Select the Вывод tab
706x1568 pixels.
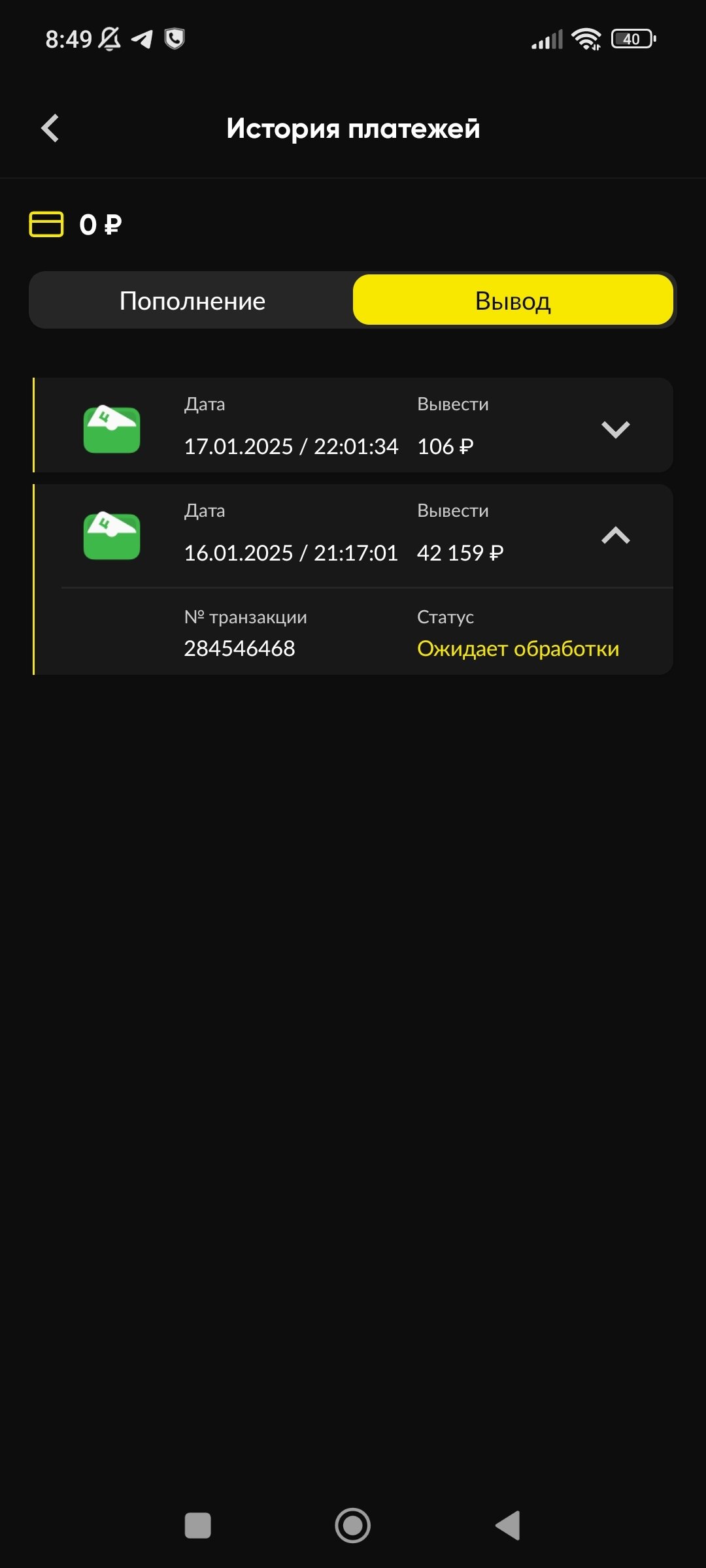pyautogui.click(x=513, y=301)
